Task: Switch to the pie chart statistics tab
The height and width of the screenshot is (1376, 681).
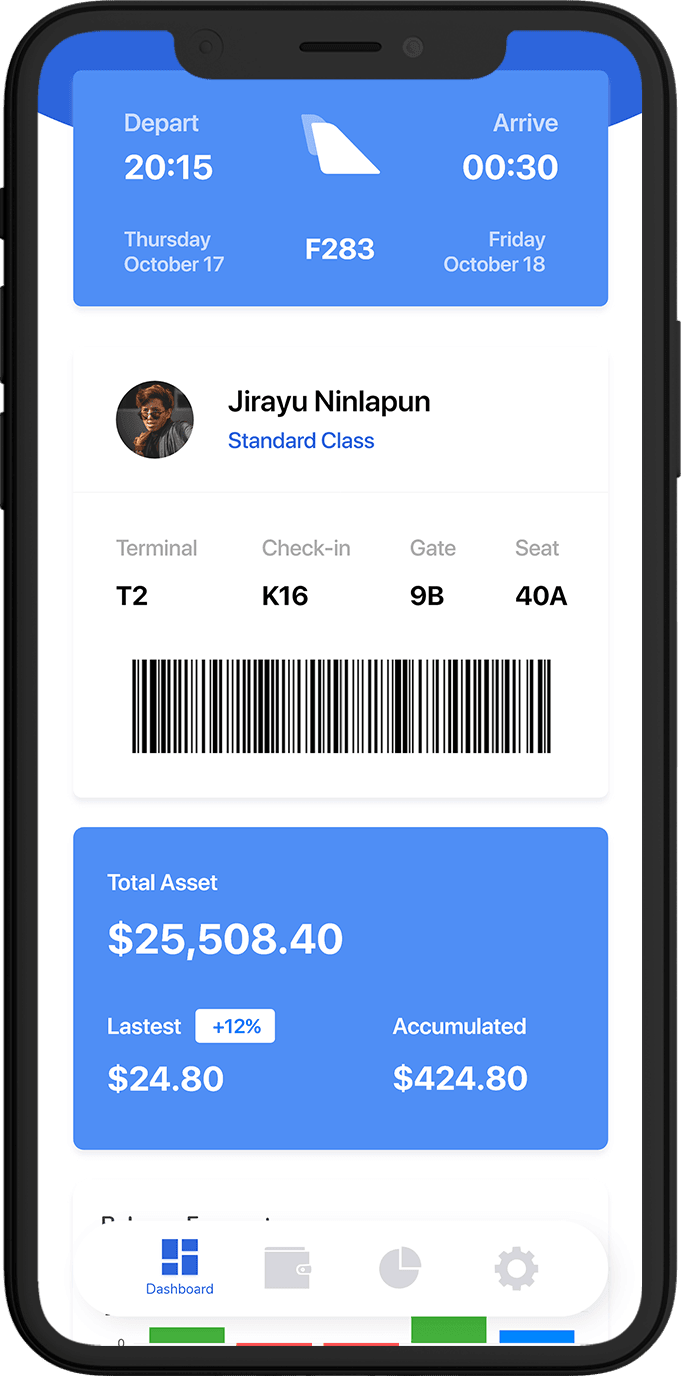Action: (400, 1269)
